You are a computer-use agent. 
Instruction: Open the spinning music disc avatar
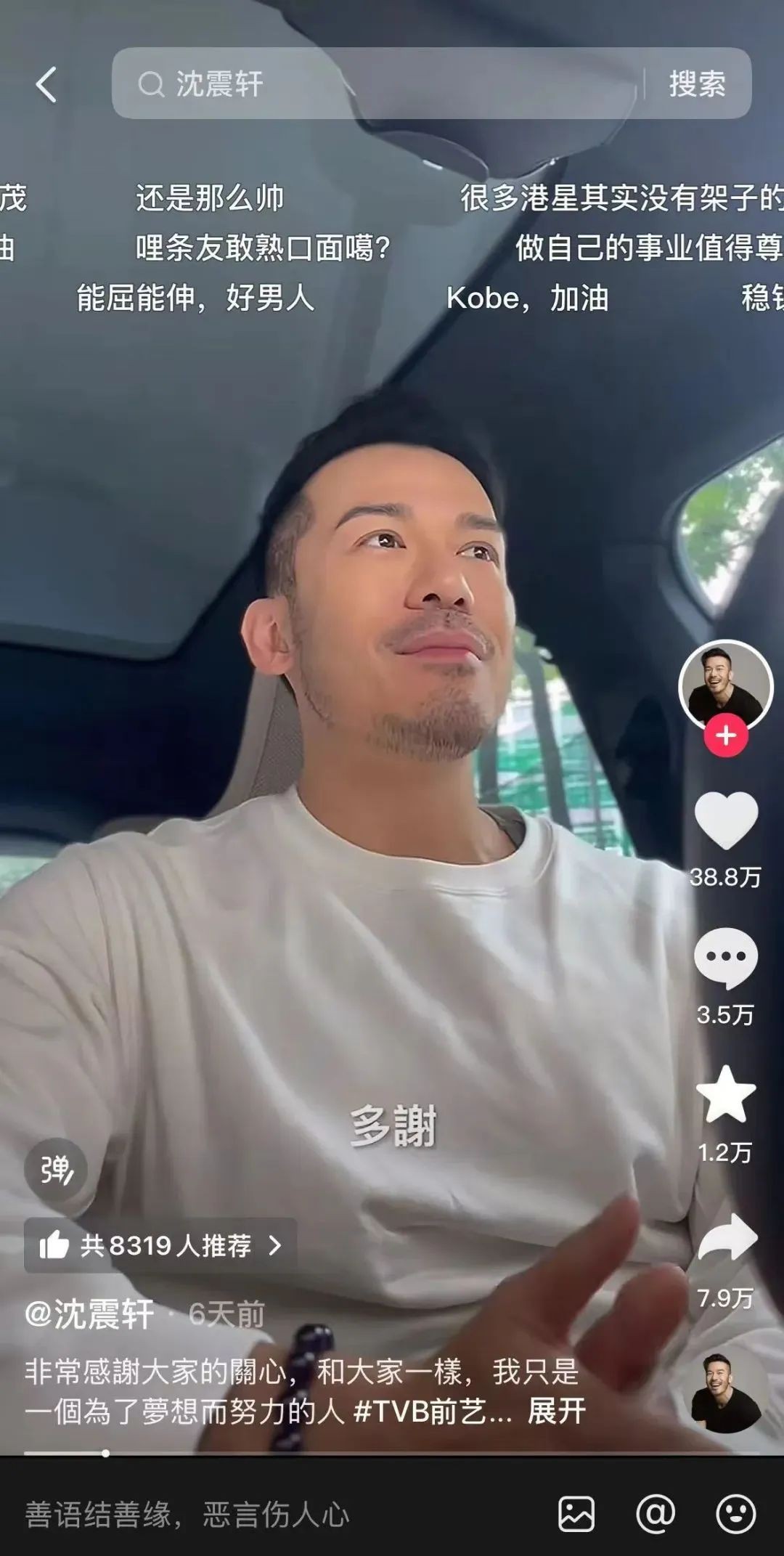[x=726, y=1393]
